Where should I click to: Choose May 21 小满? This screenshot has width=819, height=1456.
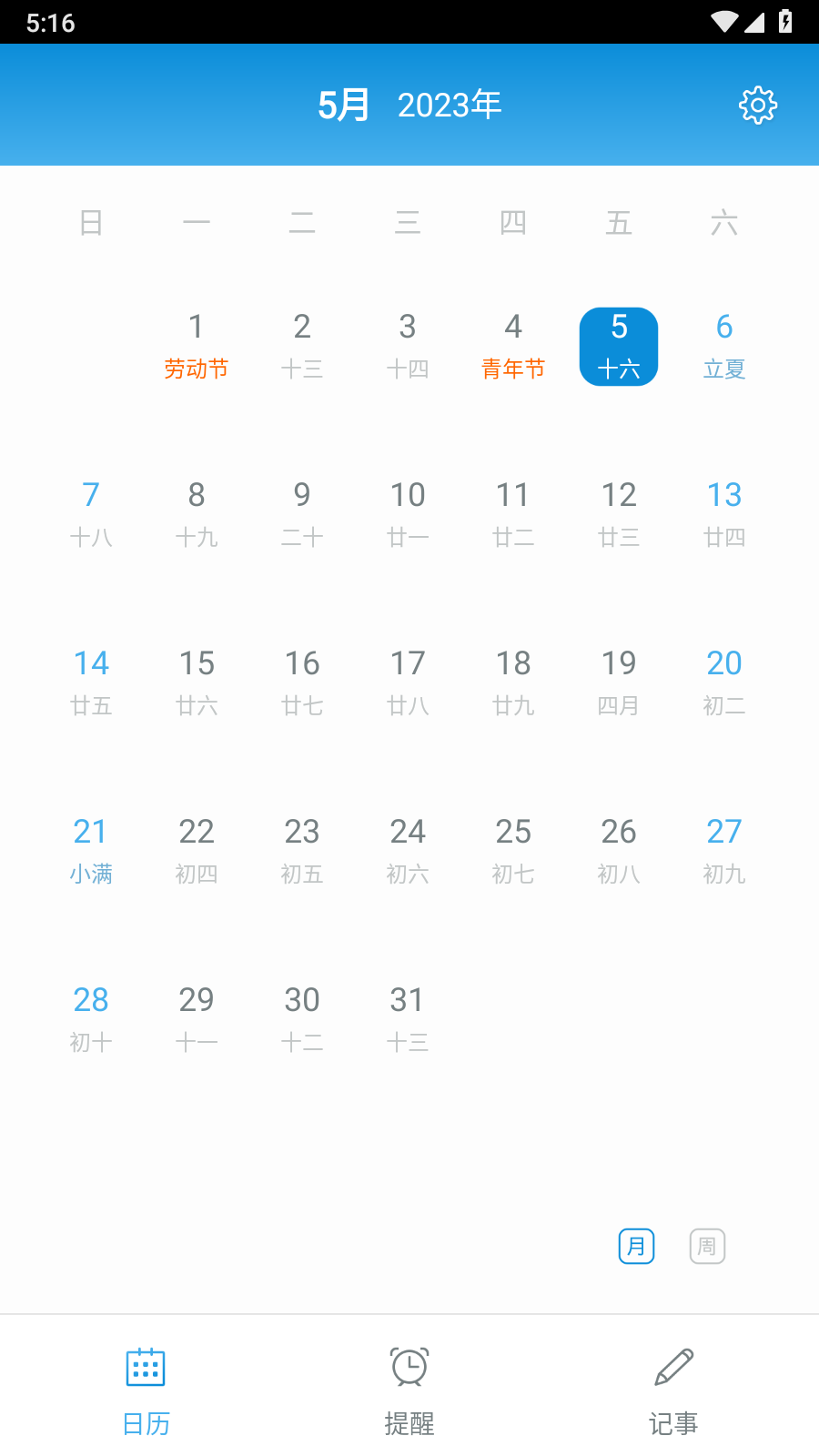tap(91, 851)
